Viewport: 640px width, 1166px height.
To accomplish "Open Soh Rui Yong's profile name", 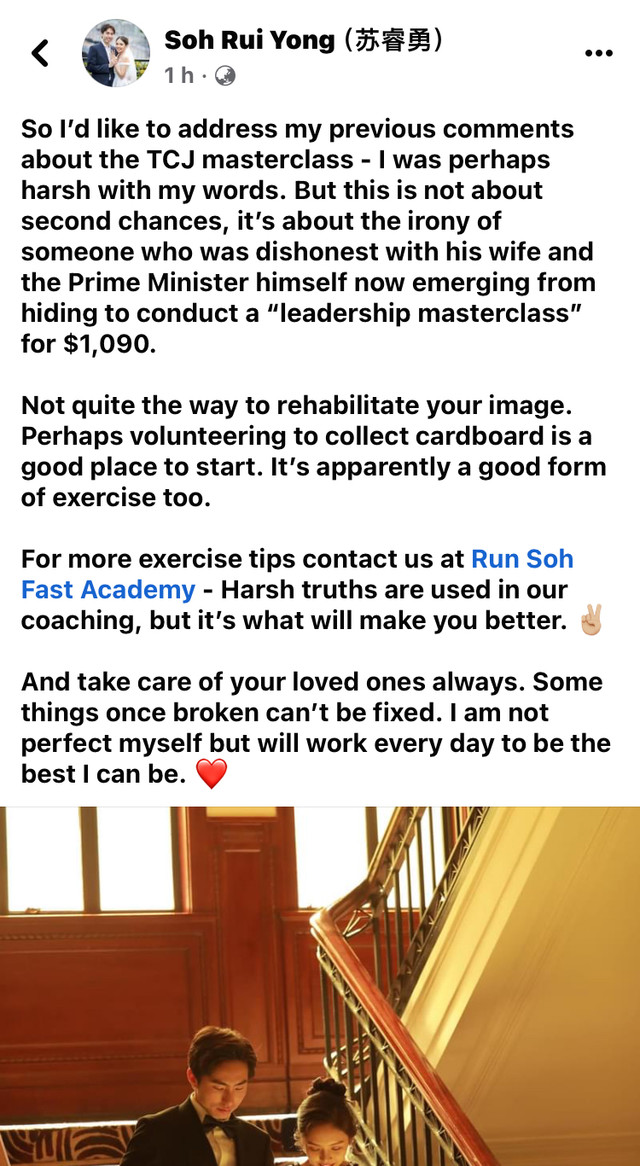I will point(303,40).
